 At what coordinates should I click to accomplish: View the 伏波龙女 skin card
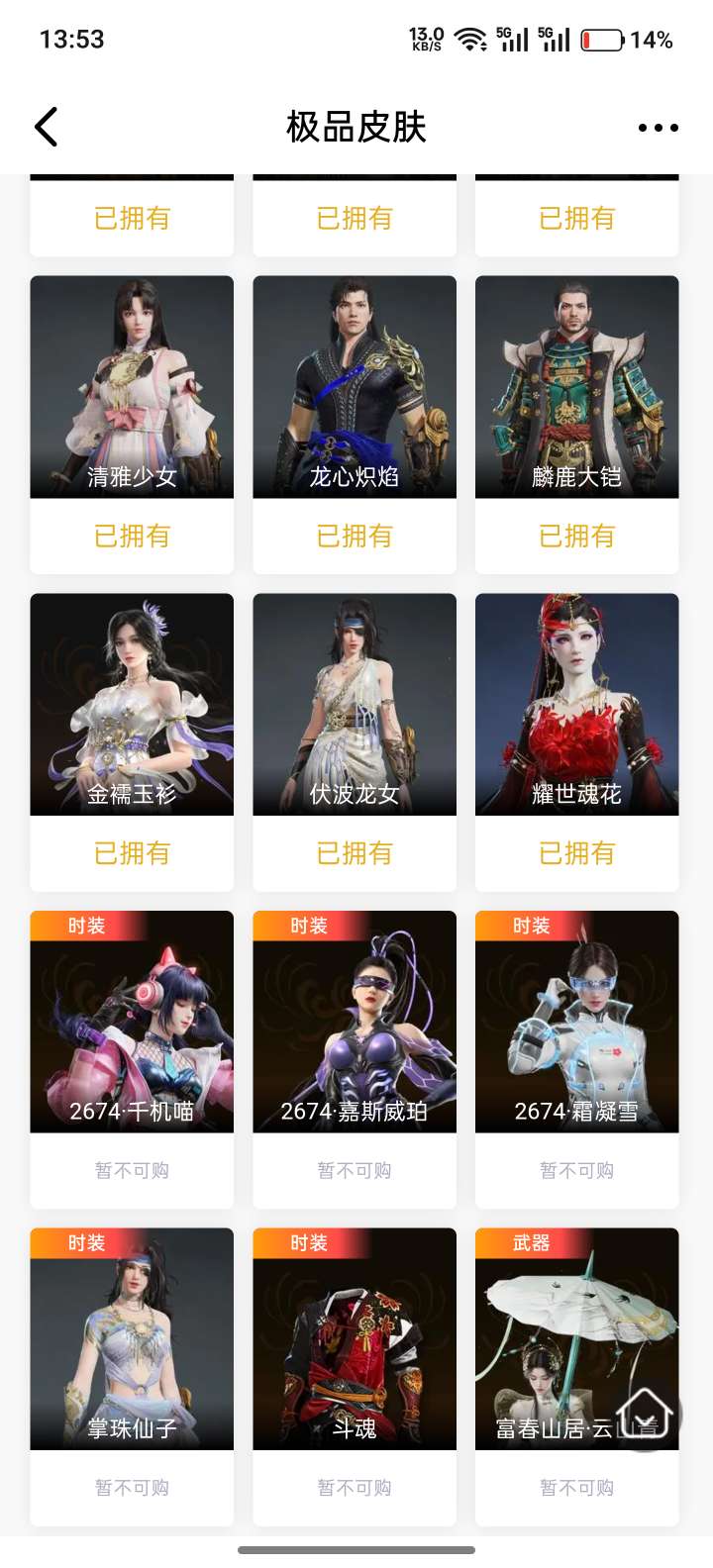tap(355, 704)
